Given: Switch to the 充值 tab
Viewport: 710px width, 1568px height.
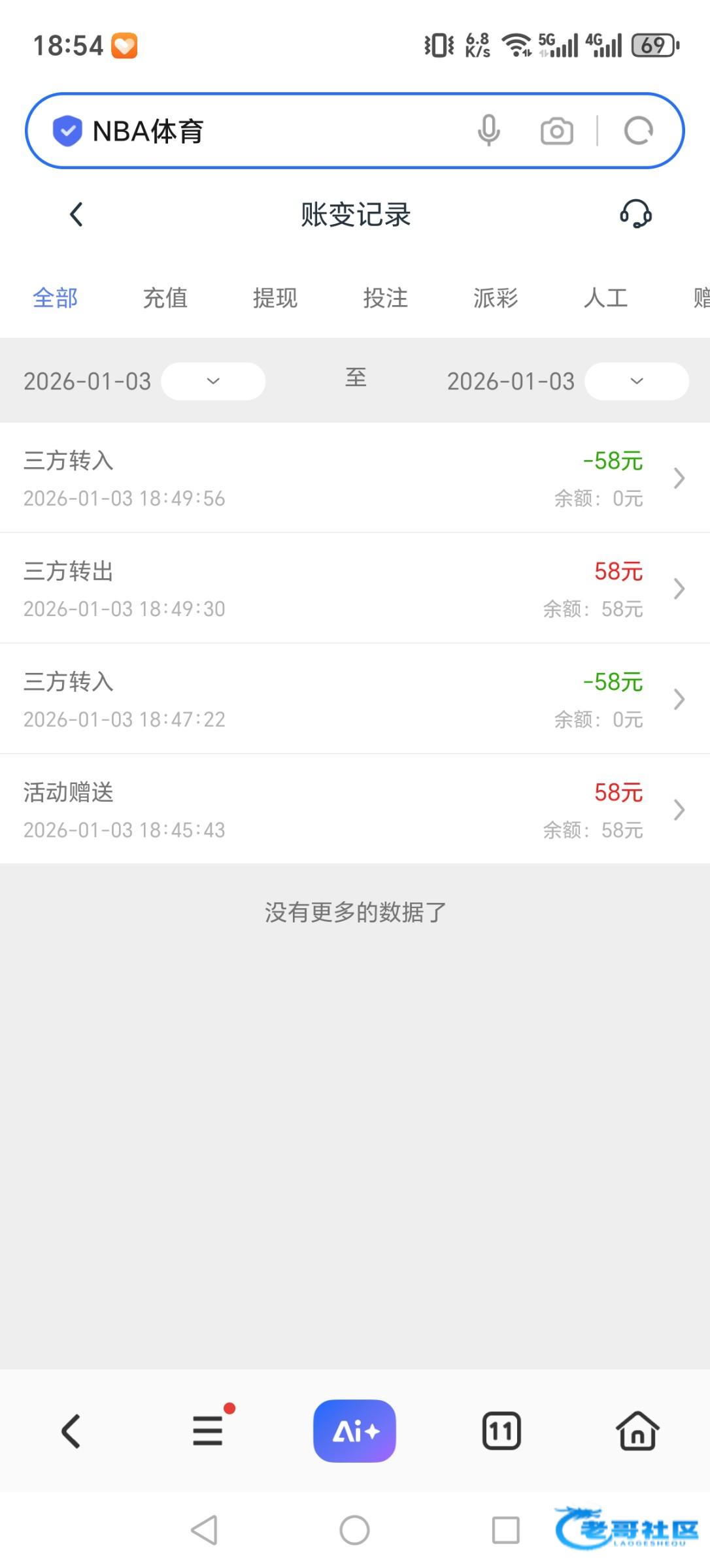Looking at the screenshot, I should pyautogui.click(x=165, y=298).
